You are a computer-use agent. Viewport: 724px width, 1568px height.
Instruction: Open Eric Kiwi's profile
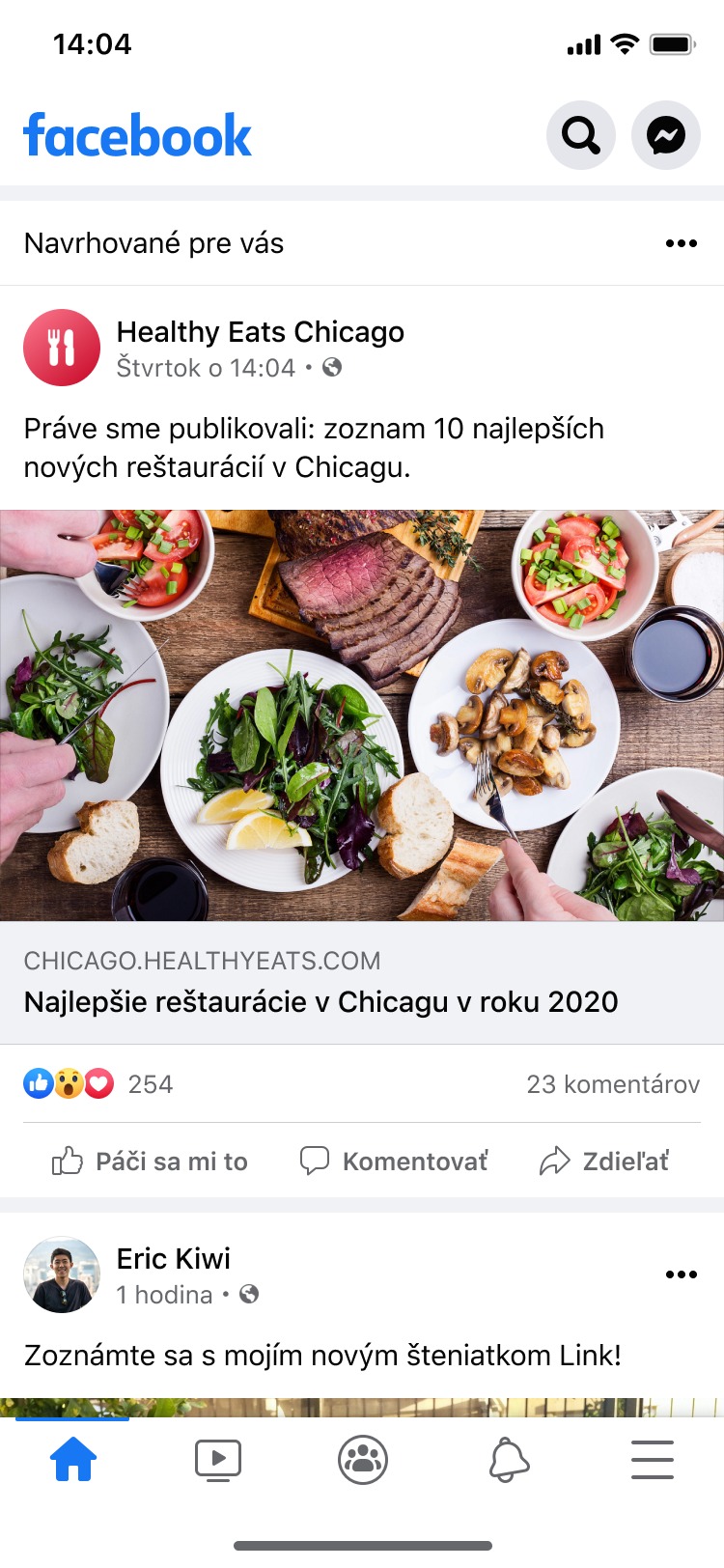[x=174, y=1259]
